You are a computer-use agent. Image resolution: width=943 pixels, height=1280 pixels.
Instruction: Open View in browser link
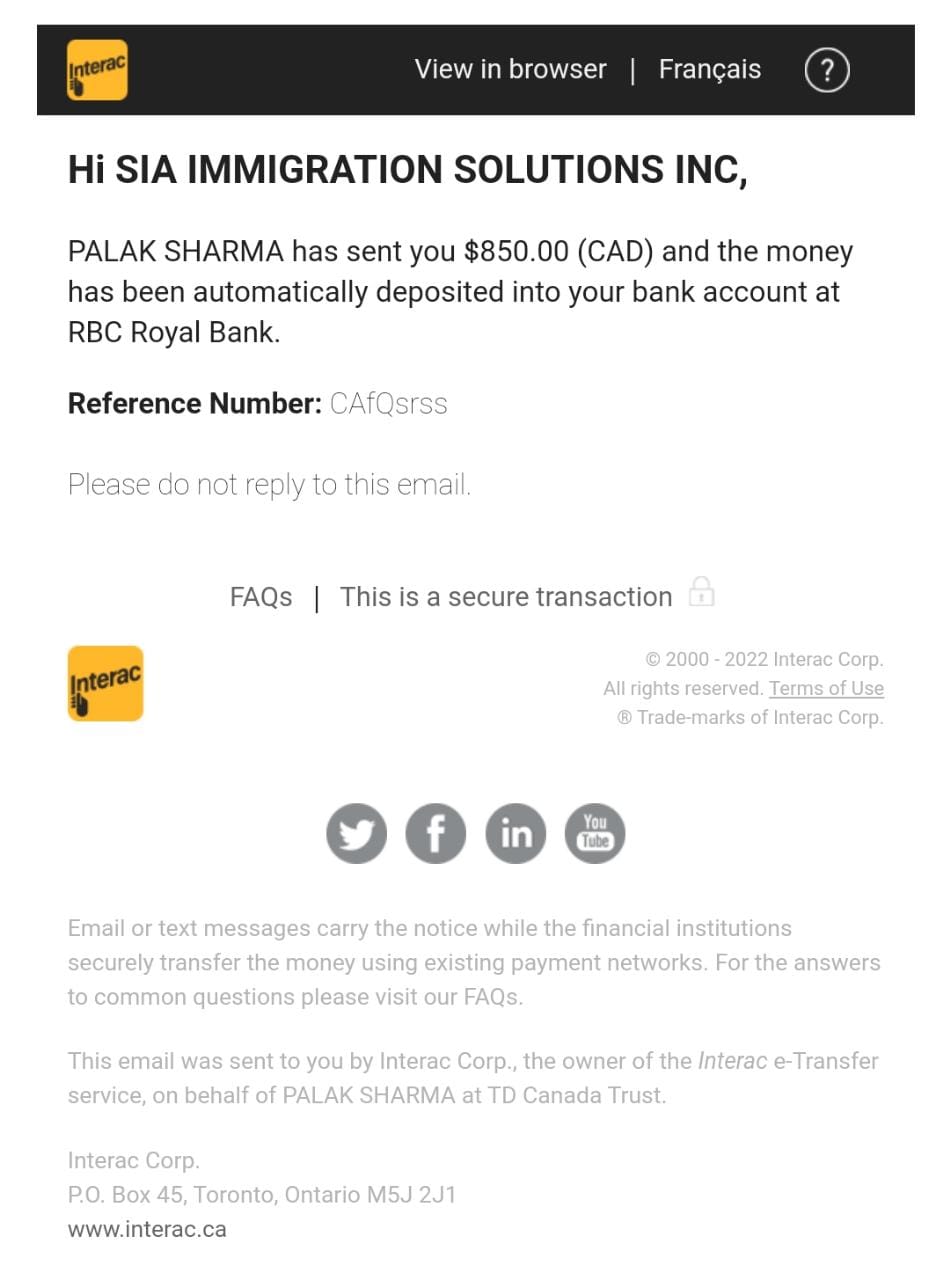510,69
